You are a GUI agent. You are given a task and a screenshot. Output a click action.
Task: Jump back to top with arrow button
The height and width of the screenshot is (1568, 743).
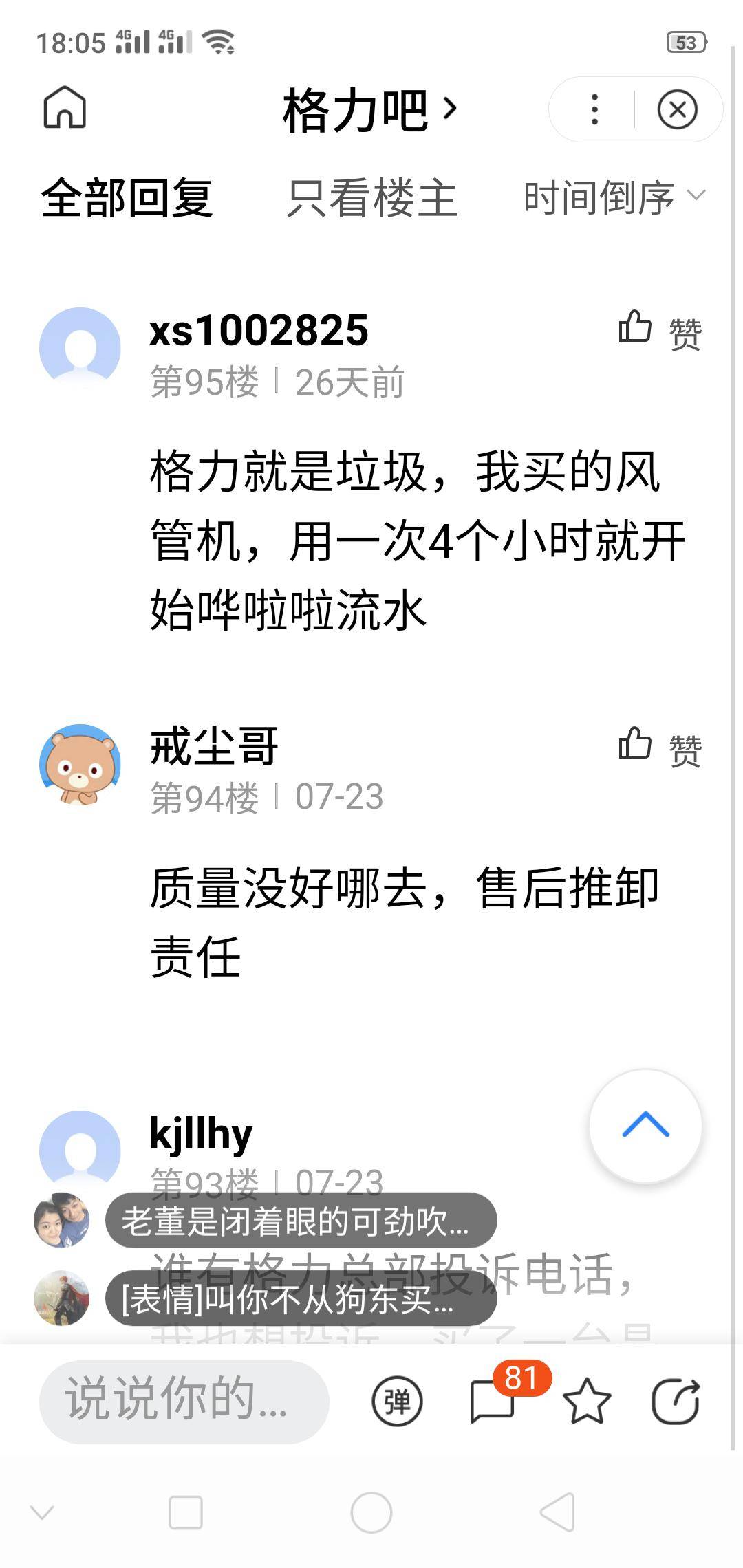645,1126
